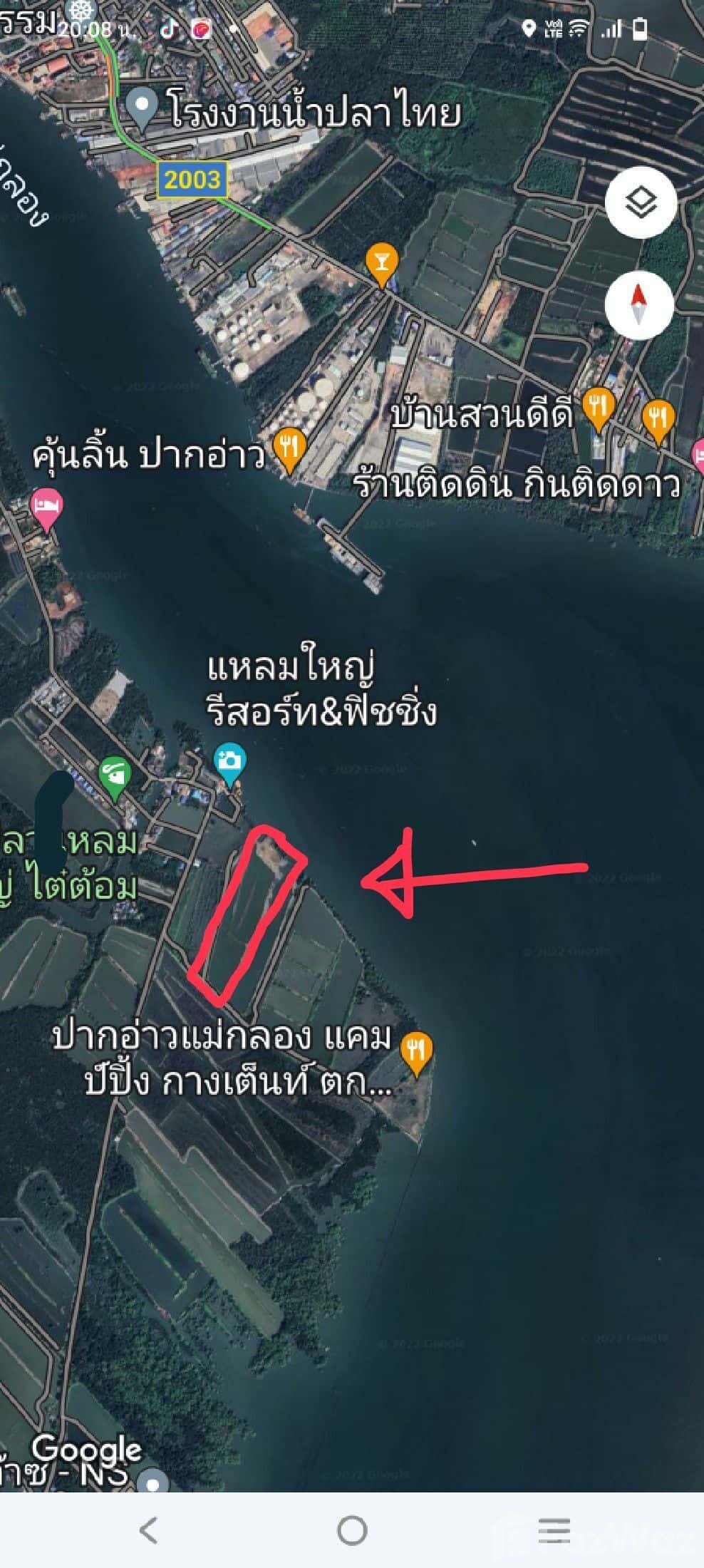Tap the cocktail bar marker near road 2003
Viewport: 704px width, 1568px height.
coord(382,262)
